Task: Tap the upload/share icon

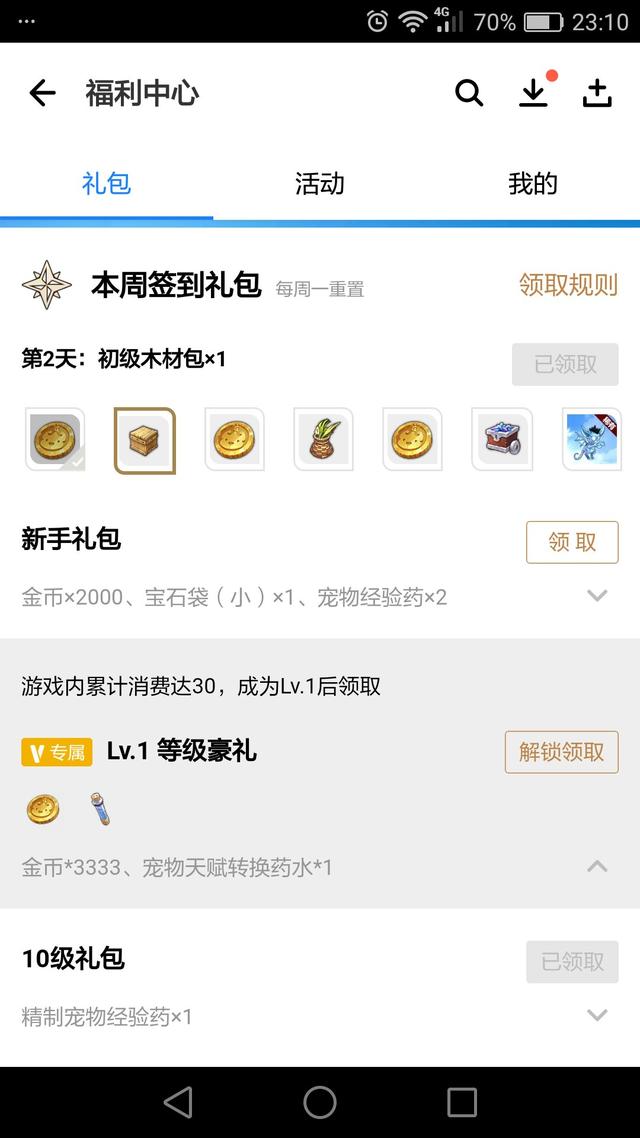Action: tap(597, 94)
